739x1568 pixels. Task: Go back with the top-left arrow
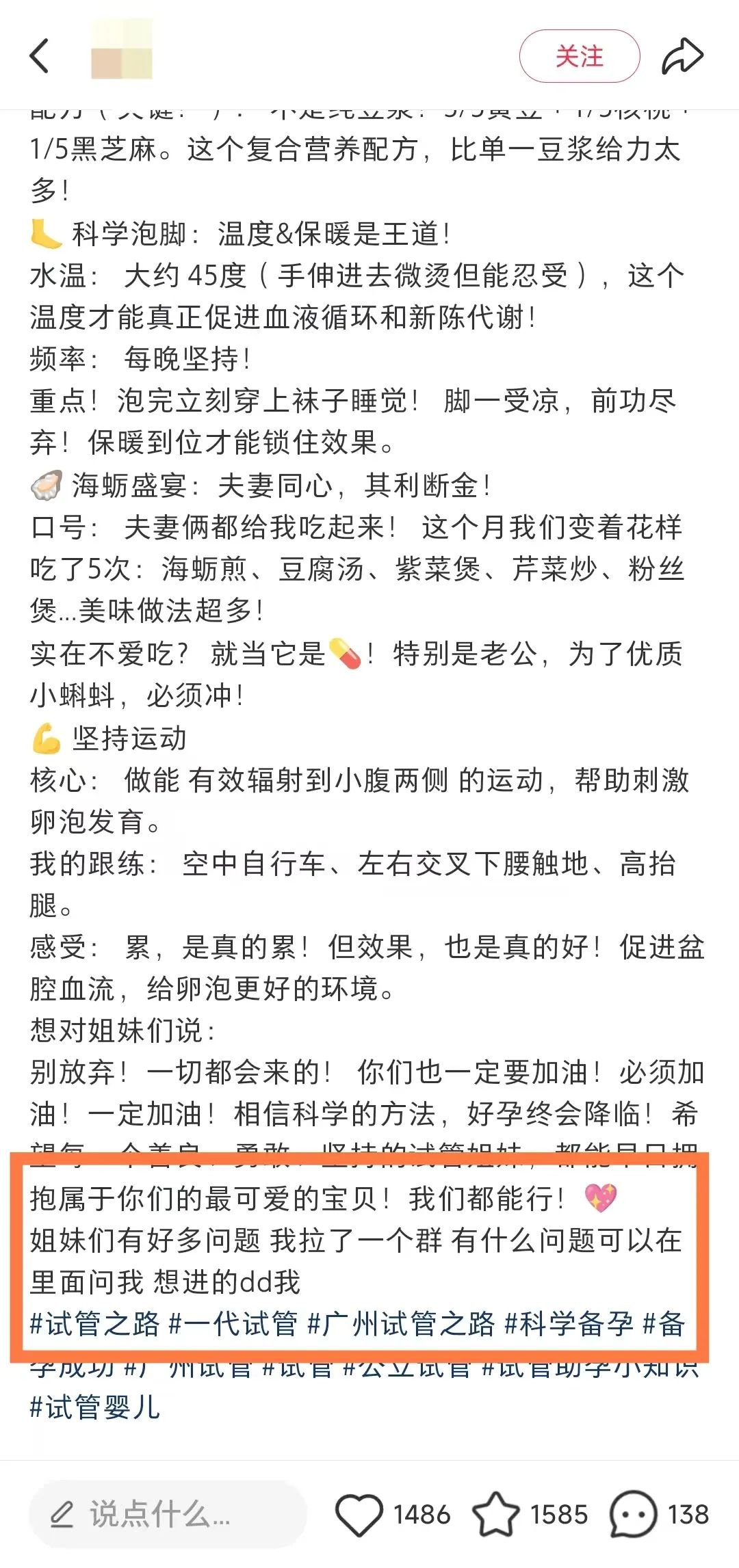[40, 56]
